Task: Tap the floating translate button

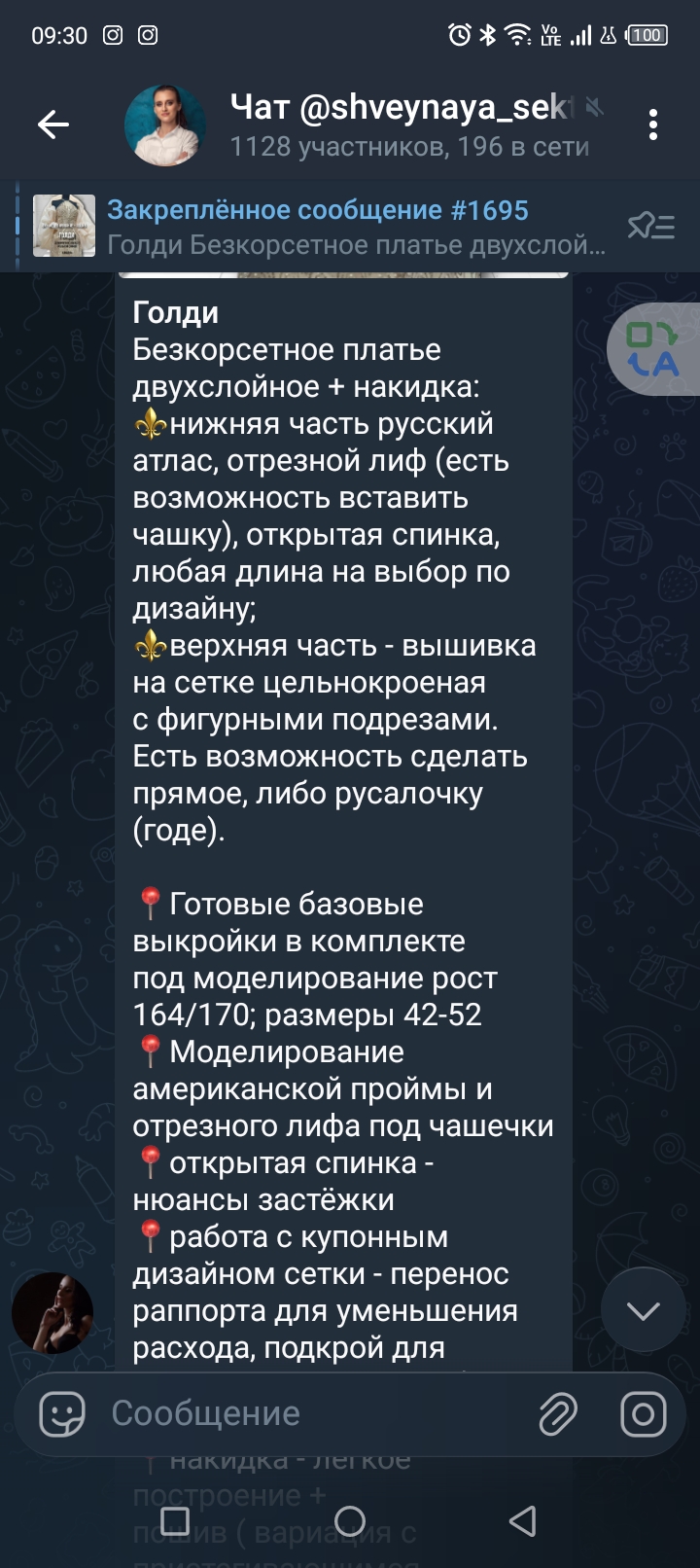Action: 653,350
